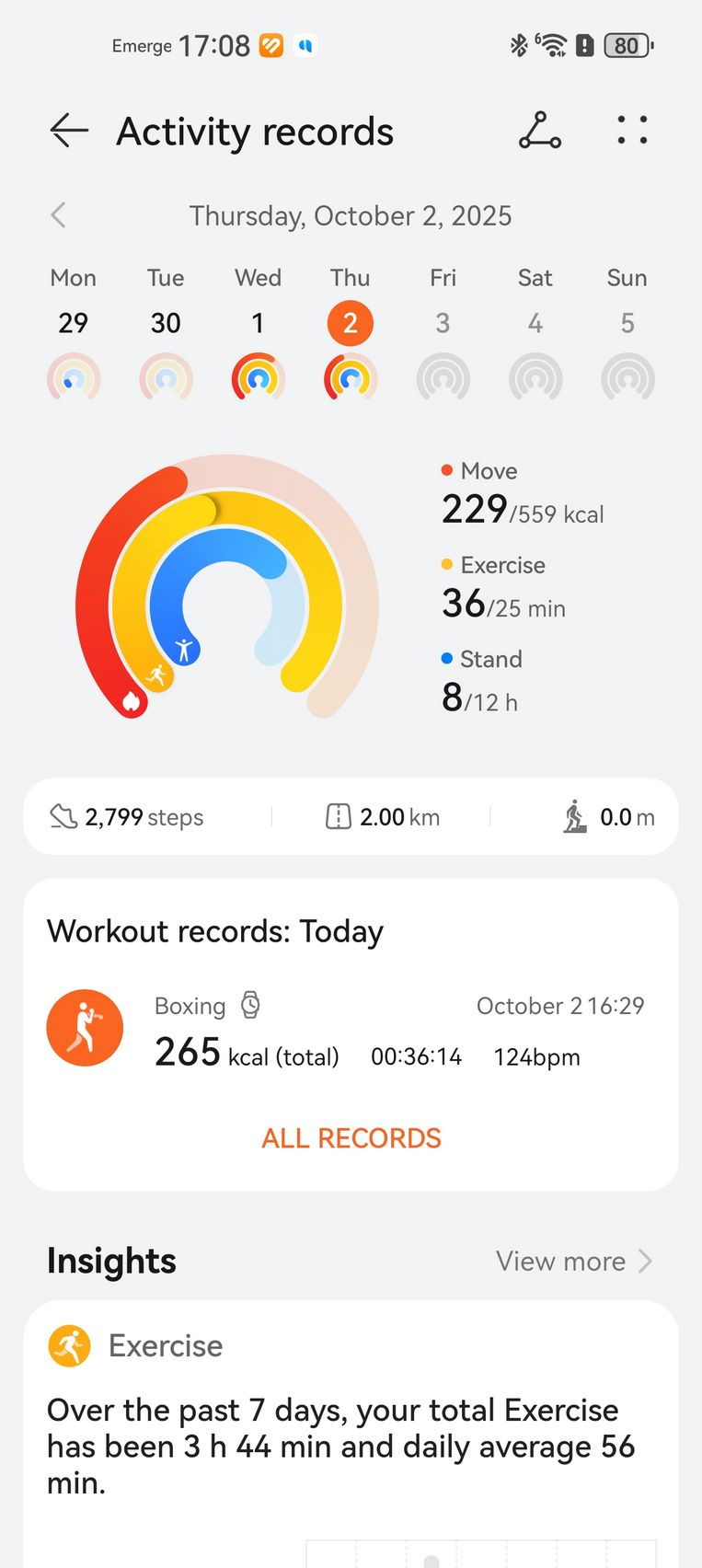Open the four-dot overflow menu

(x=632, y=131)
